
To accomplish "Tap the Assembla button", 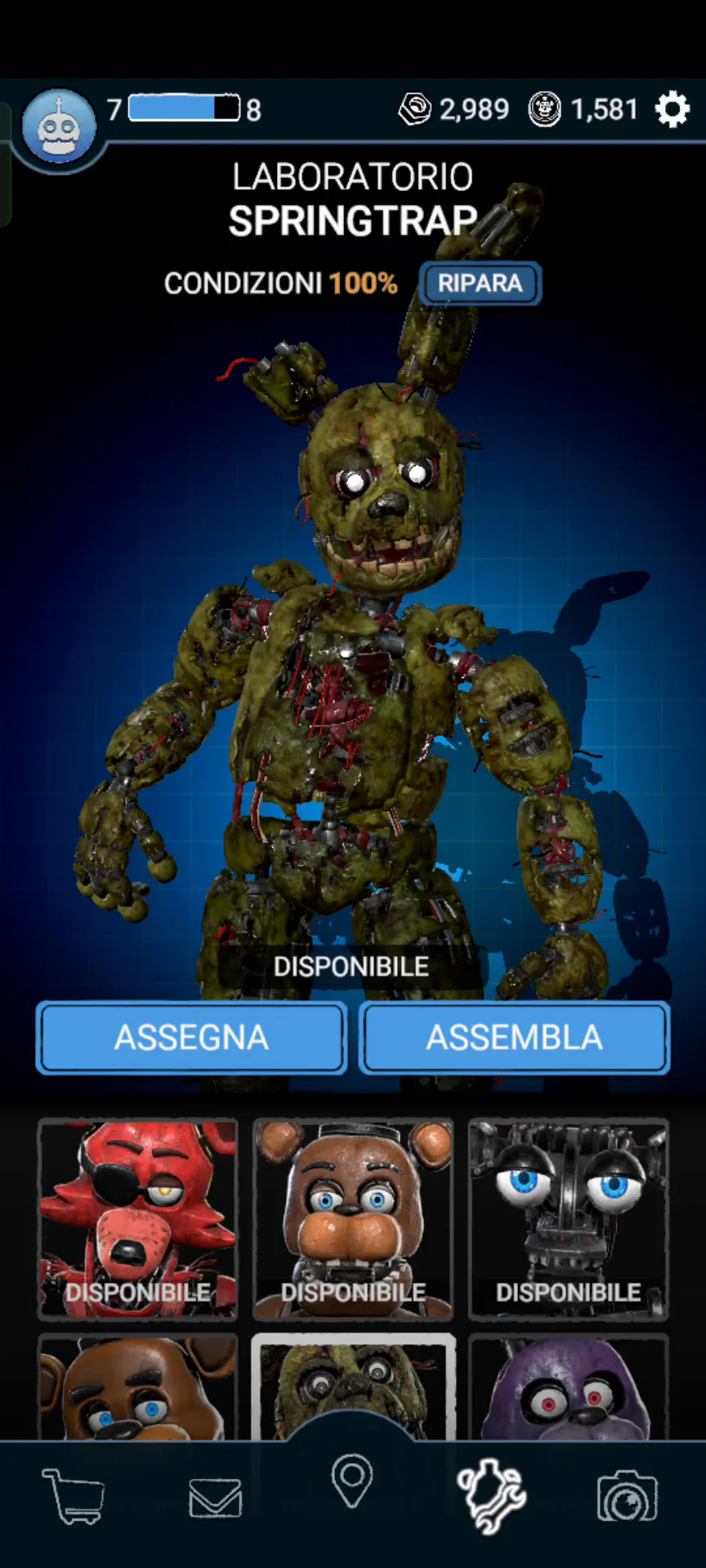I will click(x=515, y=1037).
